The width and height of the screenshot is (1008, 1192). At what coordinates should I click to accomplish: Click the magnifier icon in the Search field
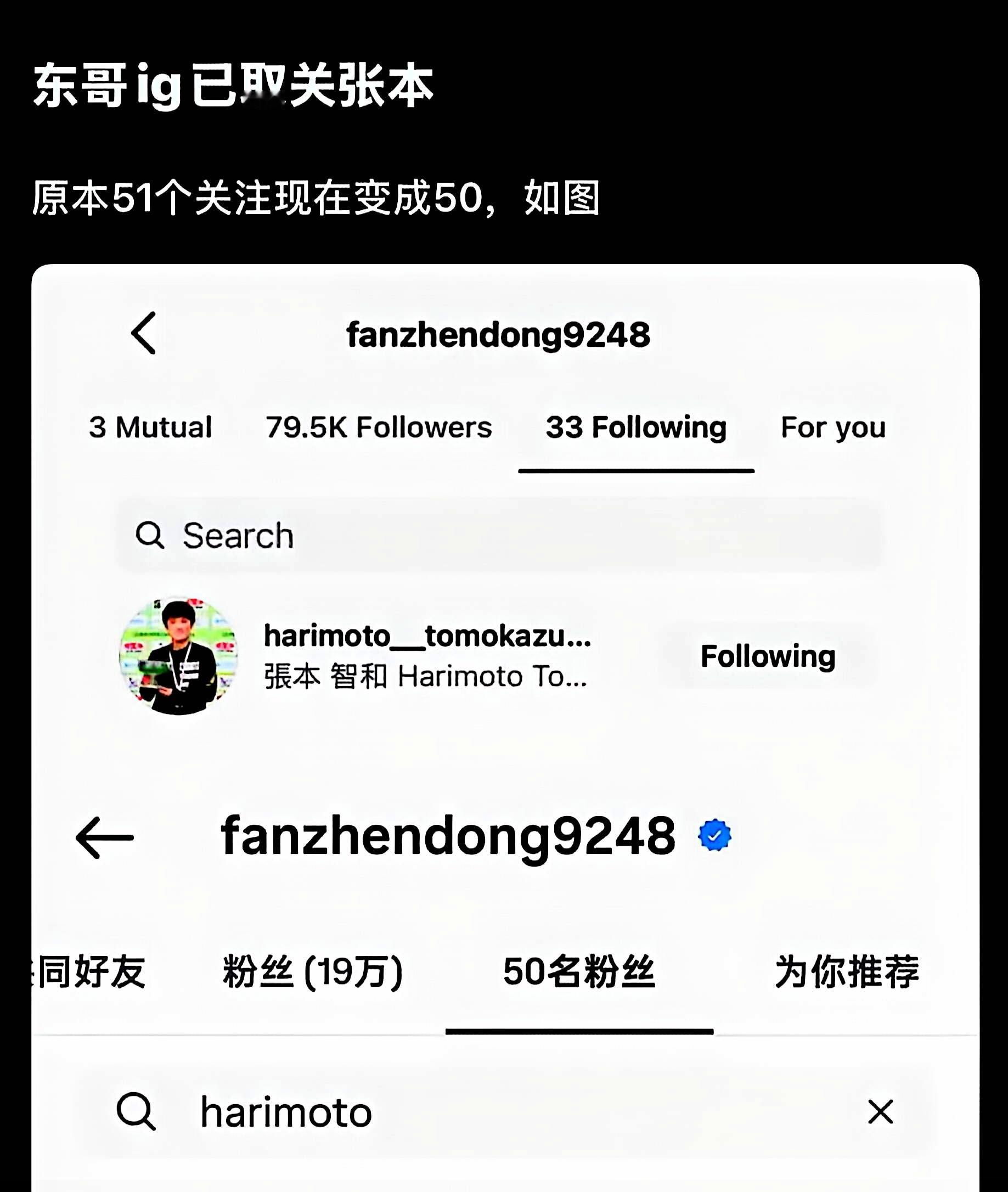pyautogui.click(x=150, y=535)
